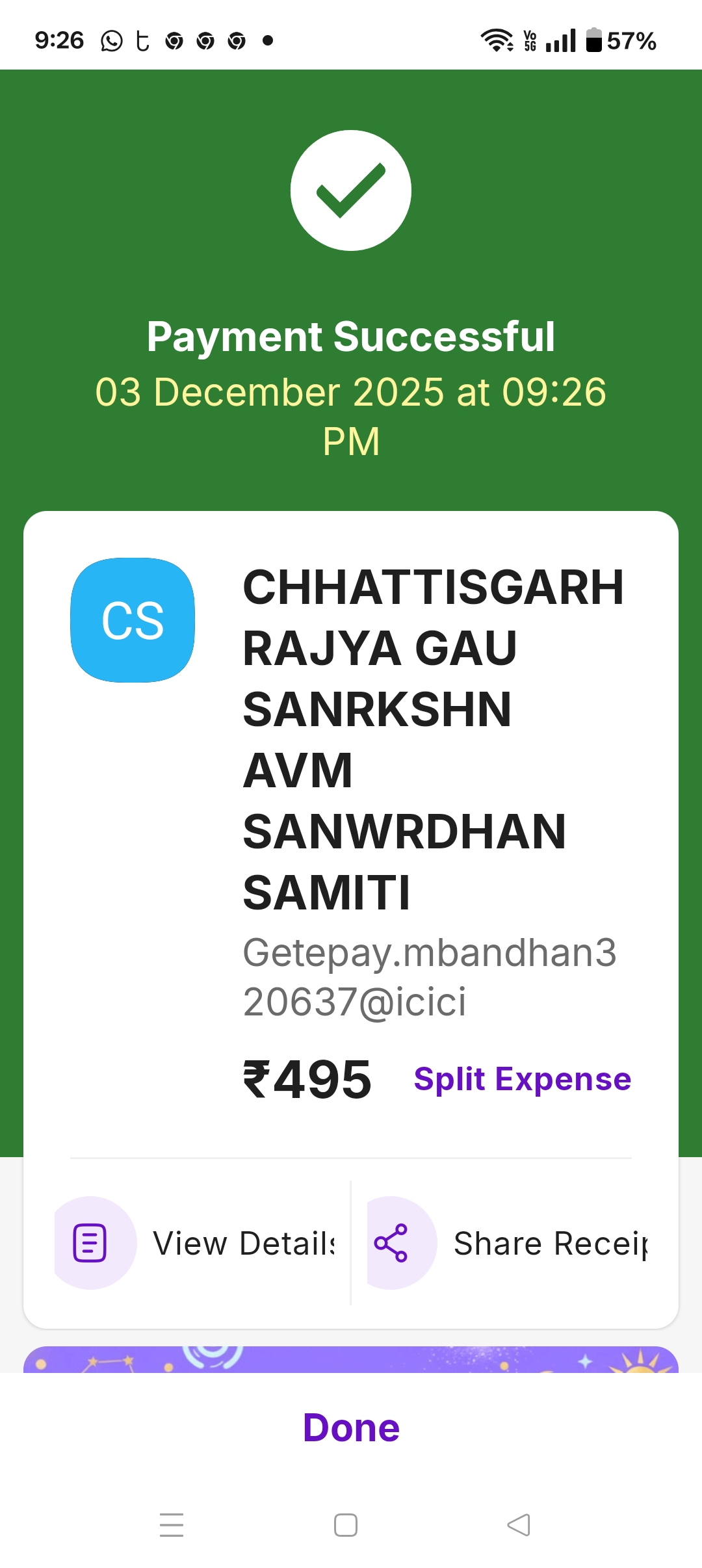Tap Split Expense link

(522, 1080)
